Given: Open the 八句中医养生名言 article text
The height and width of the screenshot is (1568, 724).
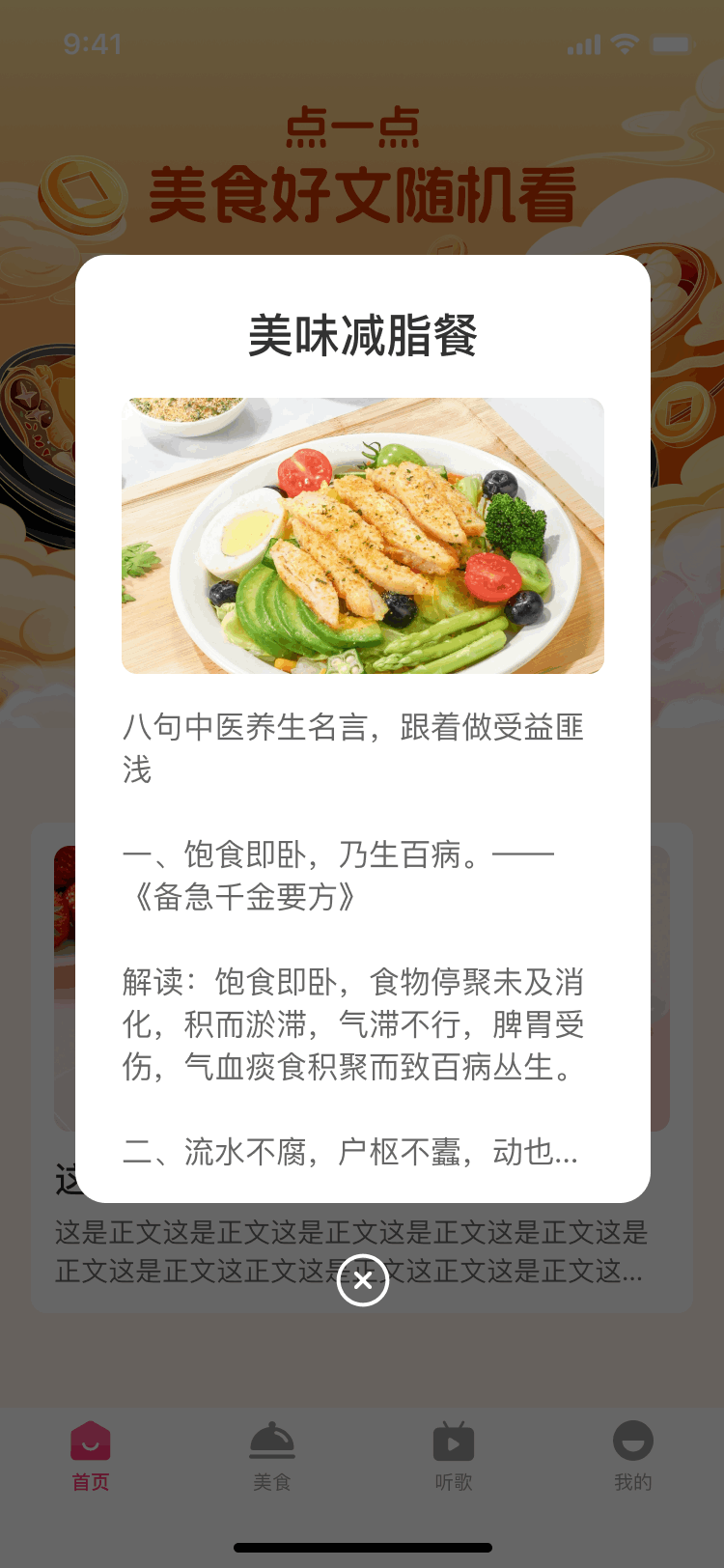Looking at the screenshot, I should 362,748.
